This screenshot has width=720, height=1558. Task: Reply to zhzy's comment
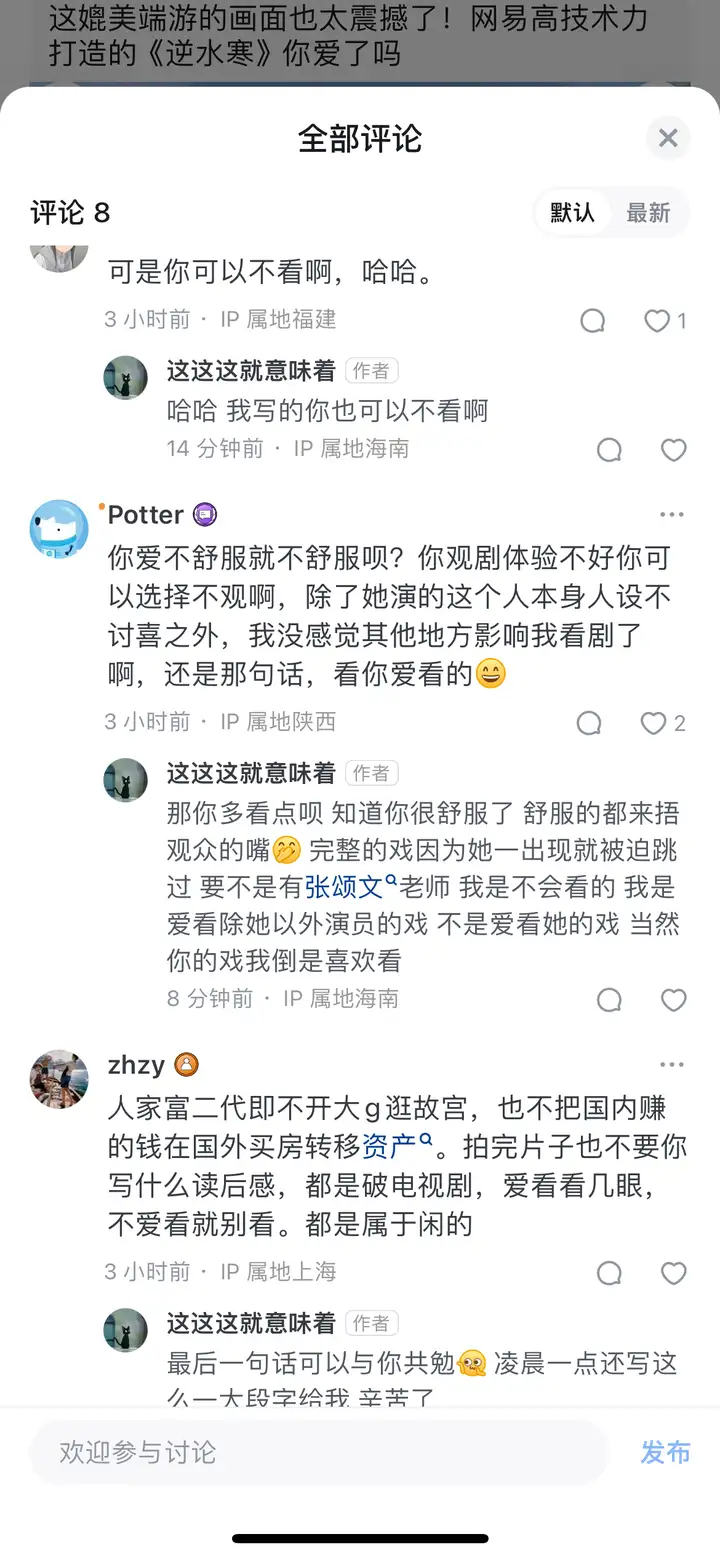(x=609, y=1273)
